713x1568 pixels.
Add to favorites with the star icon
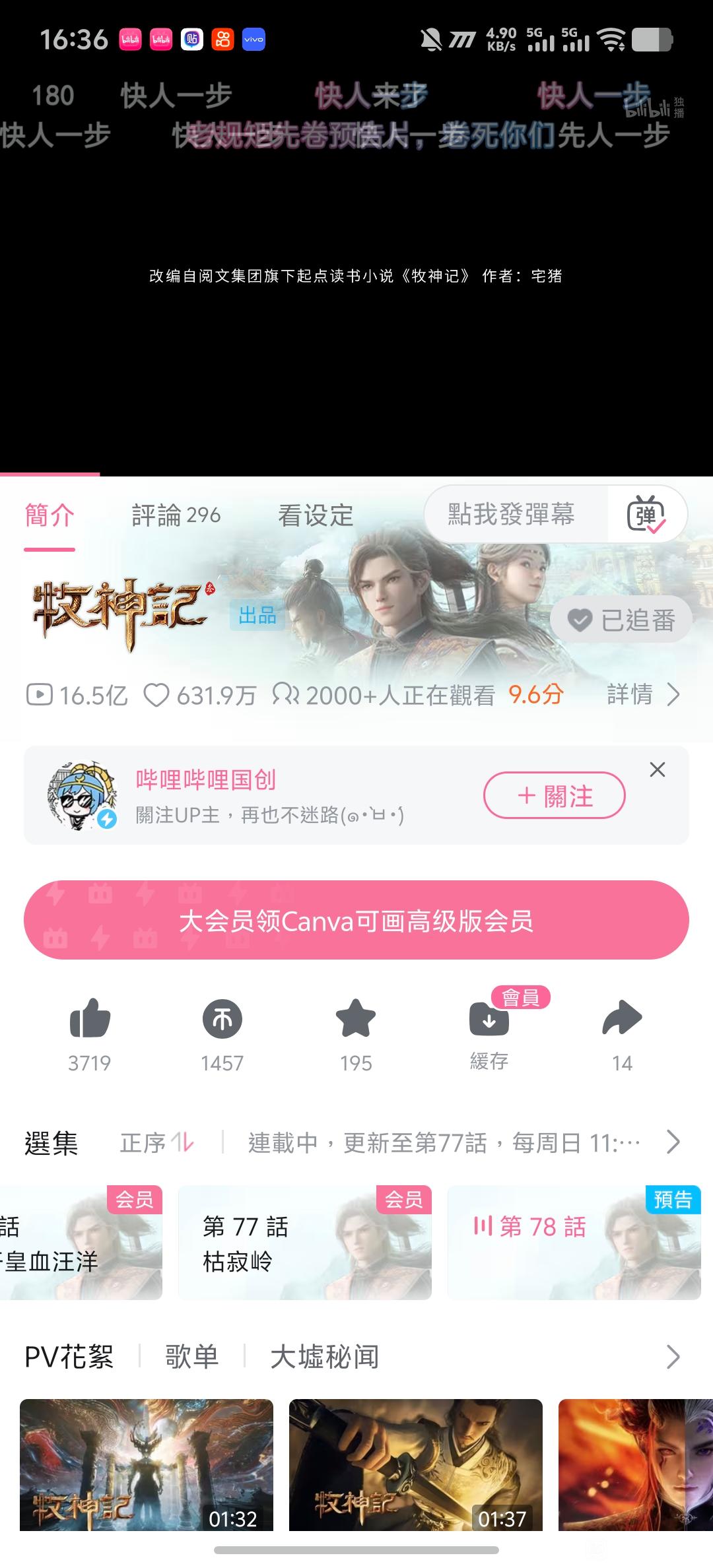coord(356,1020)
